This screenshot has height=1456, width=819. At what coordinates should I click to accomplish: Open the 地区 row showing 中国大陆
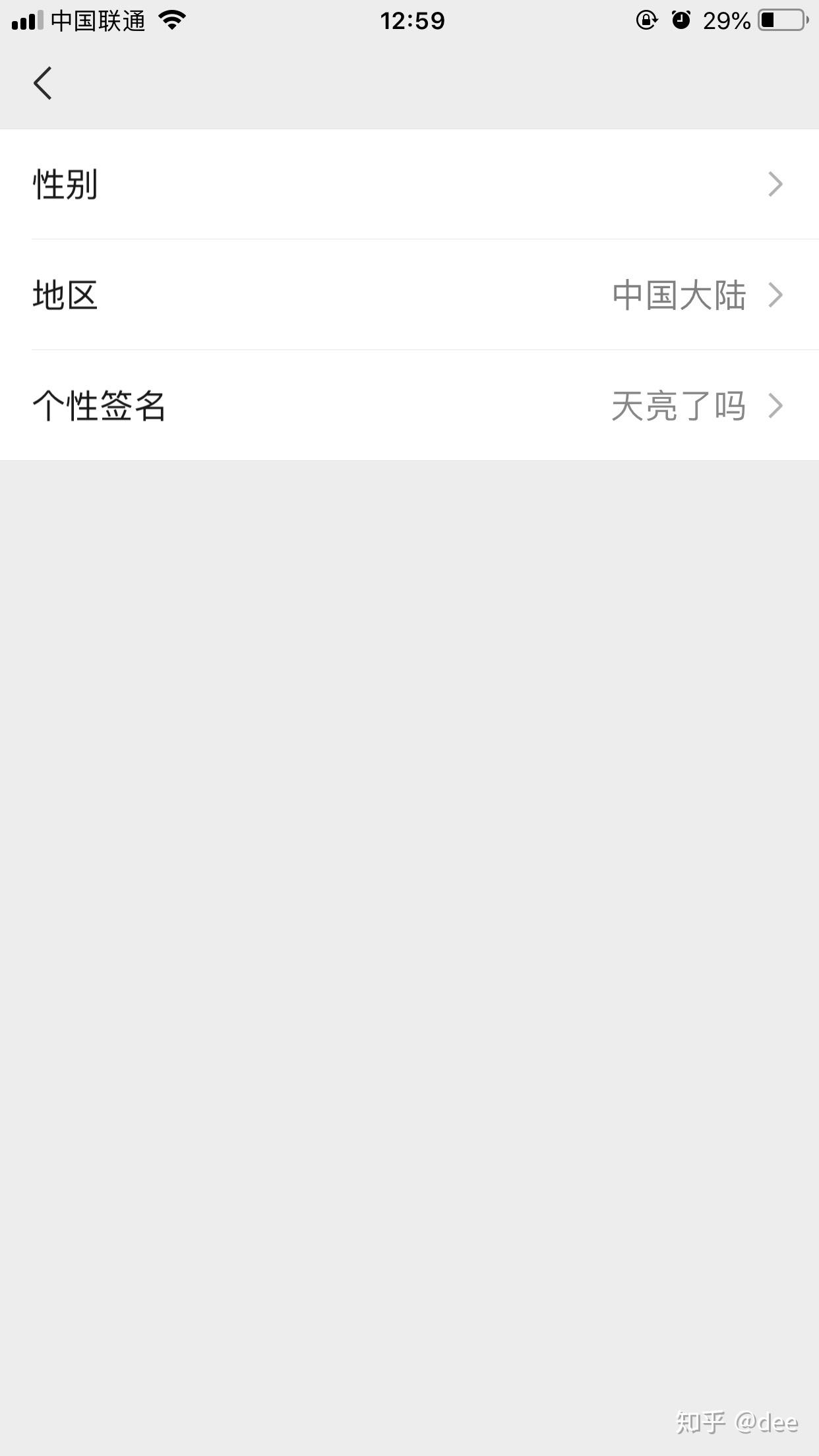coord(409,295)
